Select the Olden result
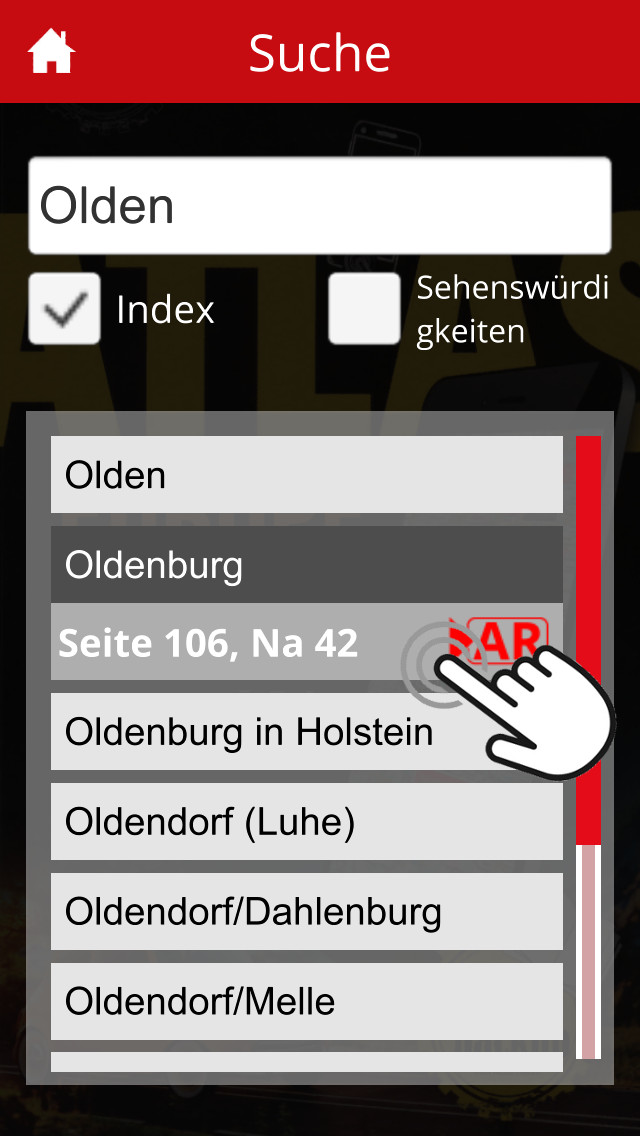The width and height of the screenshot is (640, 1136). (x=307, y=475)
